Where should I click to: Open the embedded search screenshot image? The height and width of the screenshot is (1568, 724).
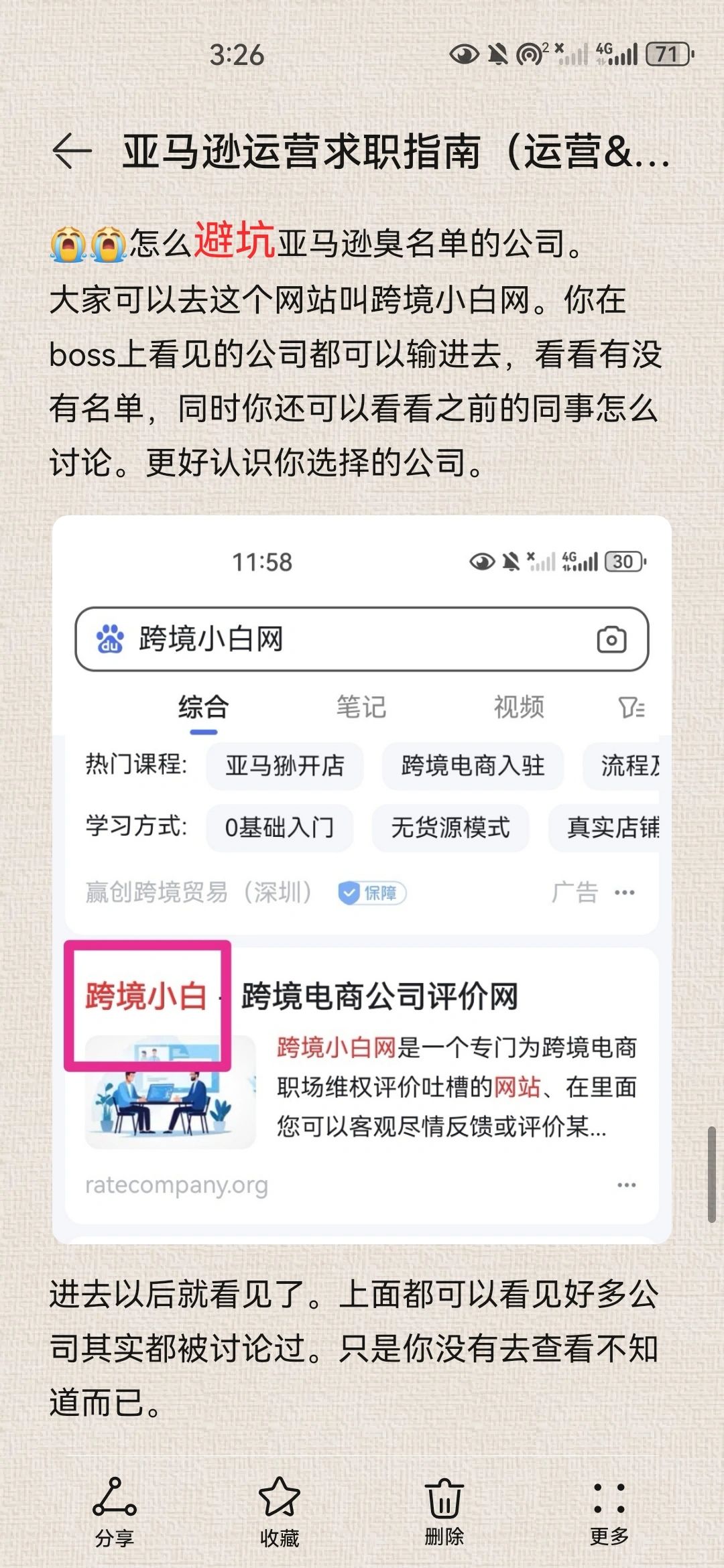(362, 878)
